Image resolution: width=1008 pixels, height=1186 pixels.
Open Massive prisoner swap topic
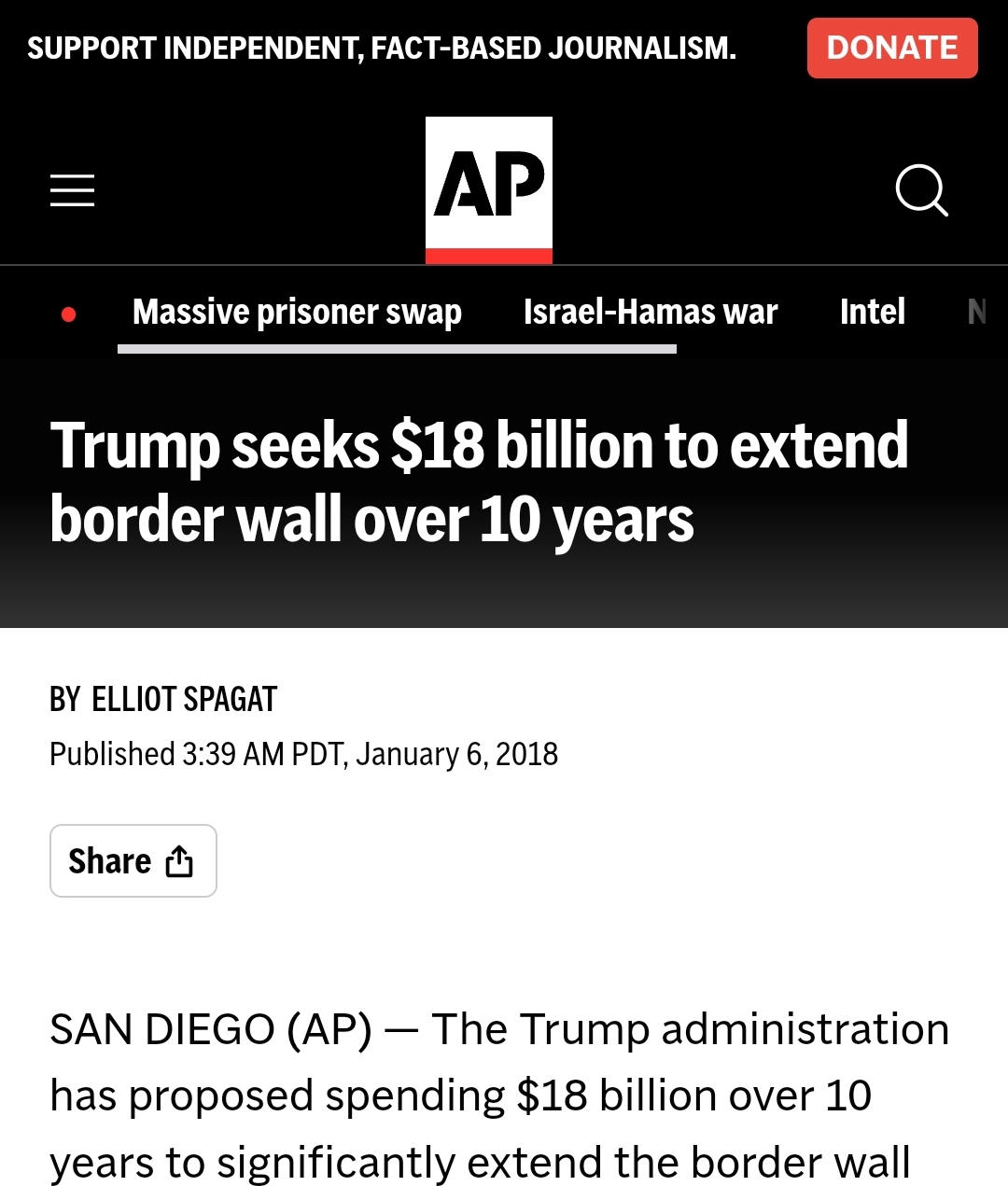point(297,312)
